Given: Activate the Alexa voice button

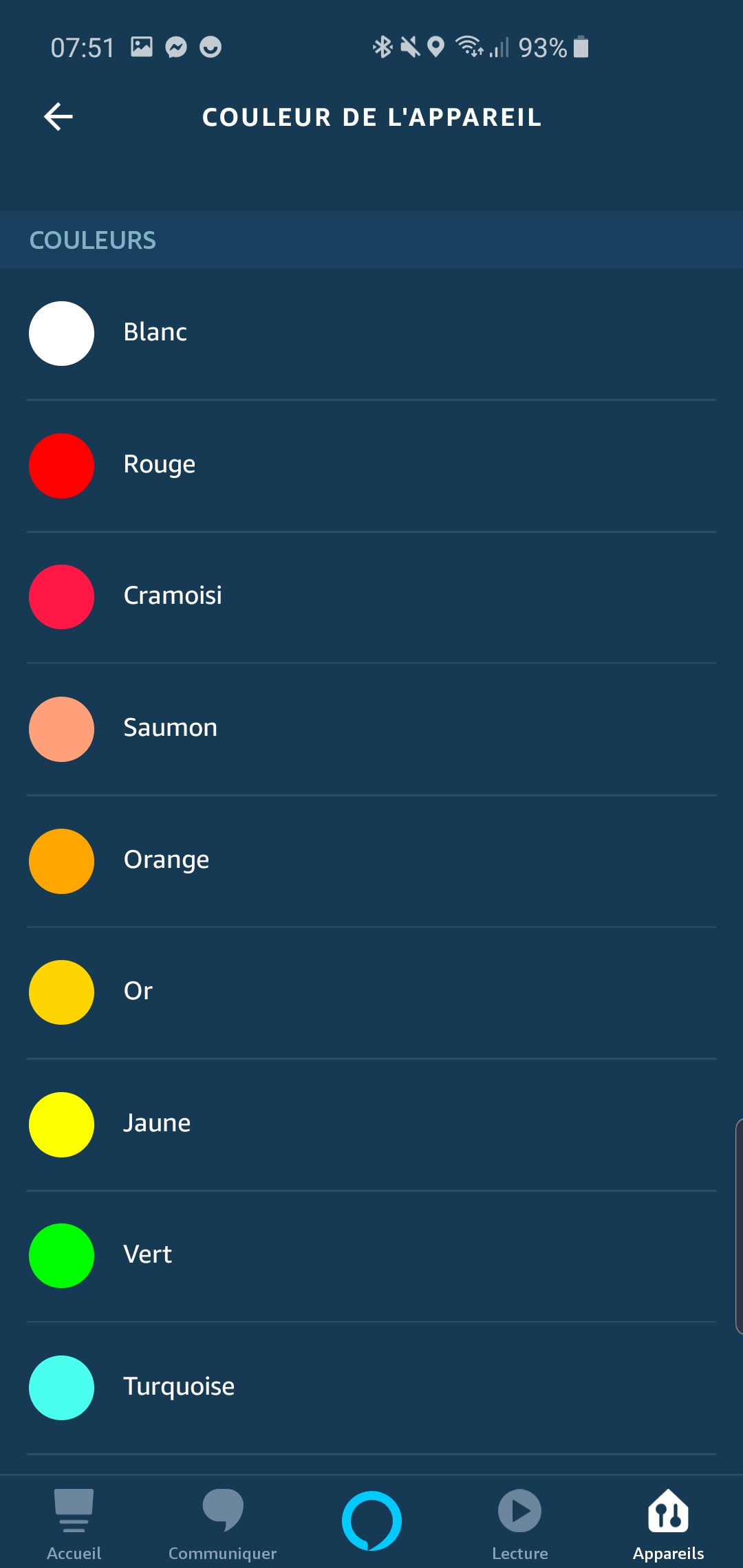Looking at the screenshot, I should tap(371, 1521).
